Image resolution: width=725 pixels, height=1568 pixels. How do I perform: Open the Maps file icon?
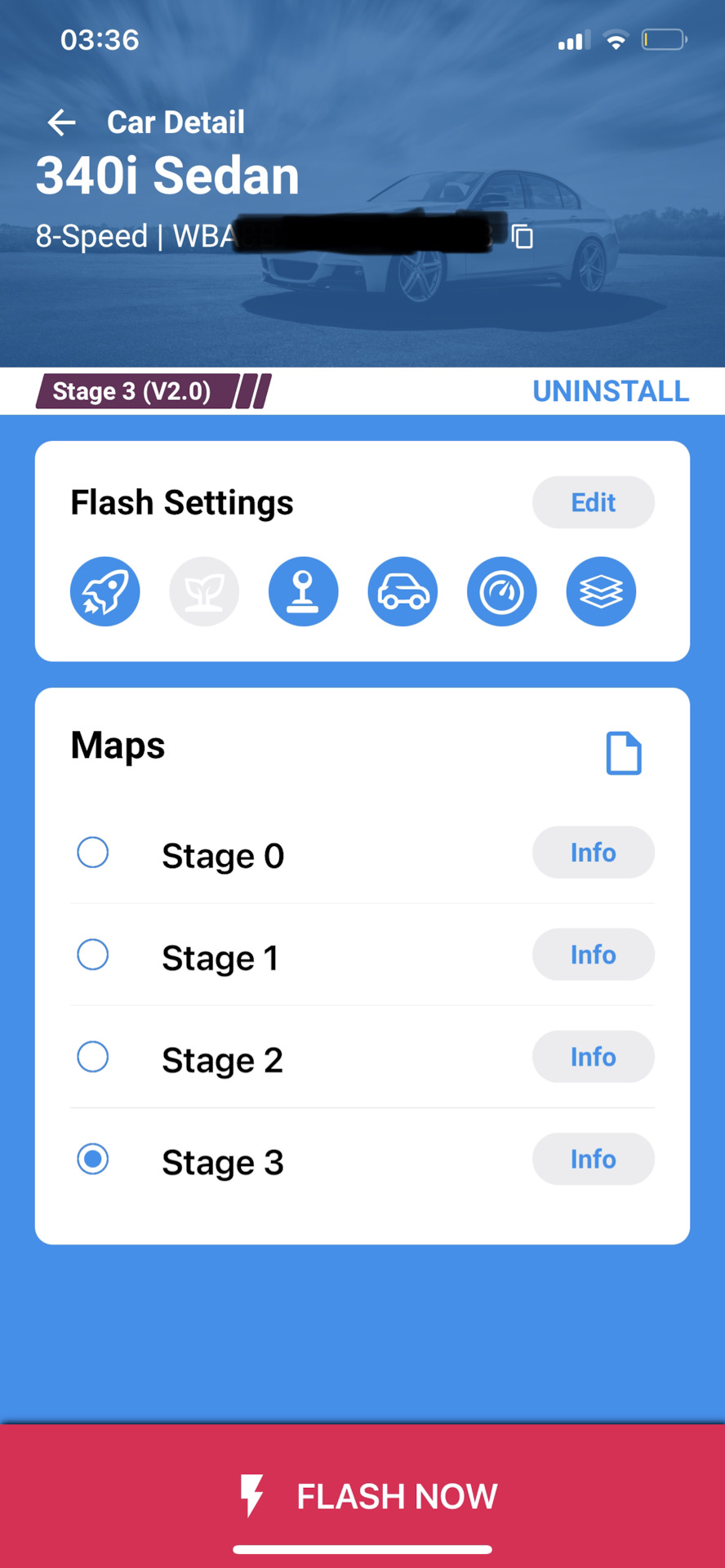[624, 752]
